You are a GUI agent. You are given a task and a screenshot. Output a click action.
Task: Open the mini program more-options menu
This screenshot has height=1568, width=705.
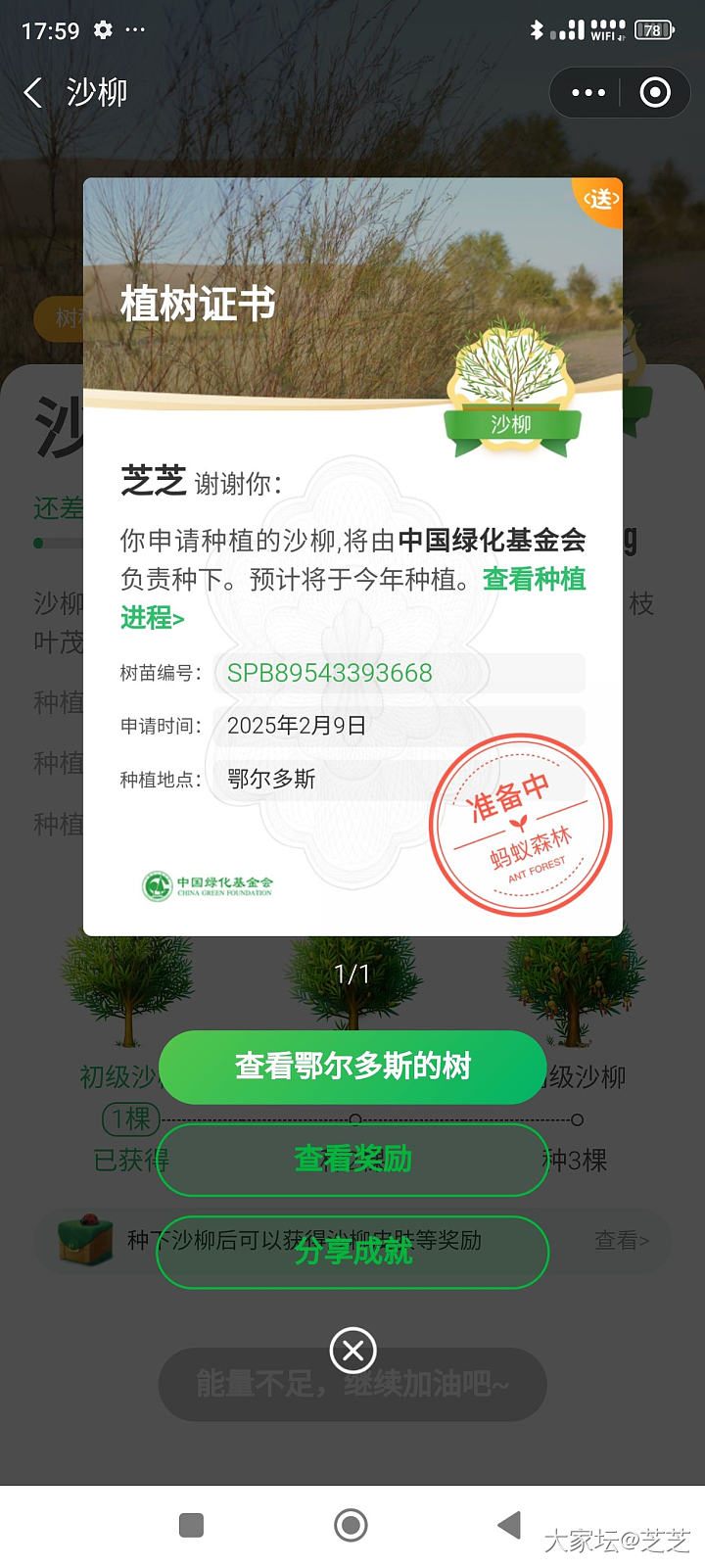[587, 93]
